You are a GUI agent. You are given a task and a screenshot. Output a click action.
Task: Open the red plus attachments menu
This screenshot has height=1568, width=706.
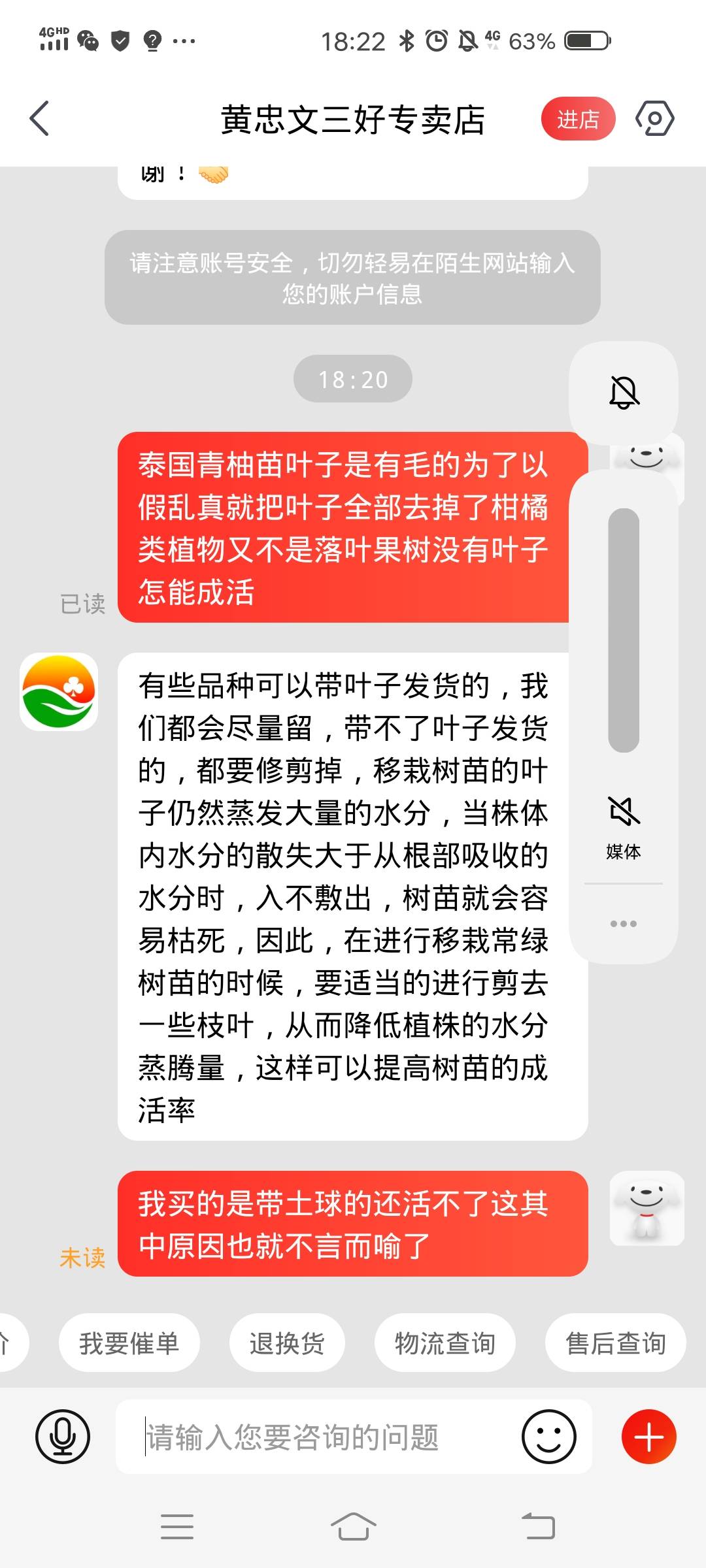click(x=648, y=1437)
